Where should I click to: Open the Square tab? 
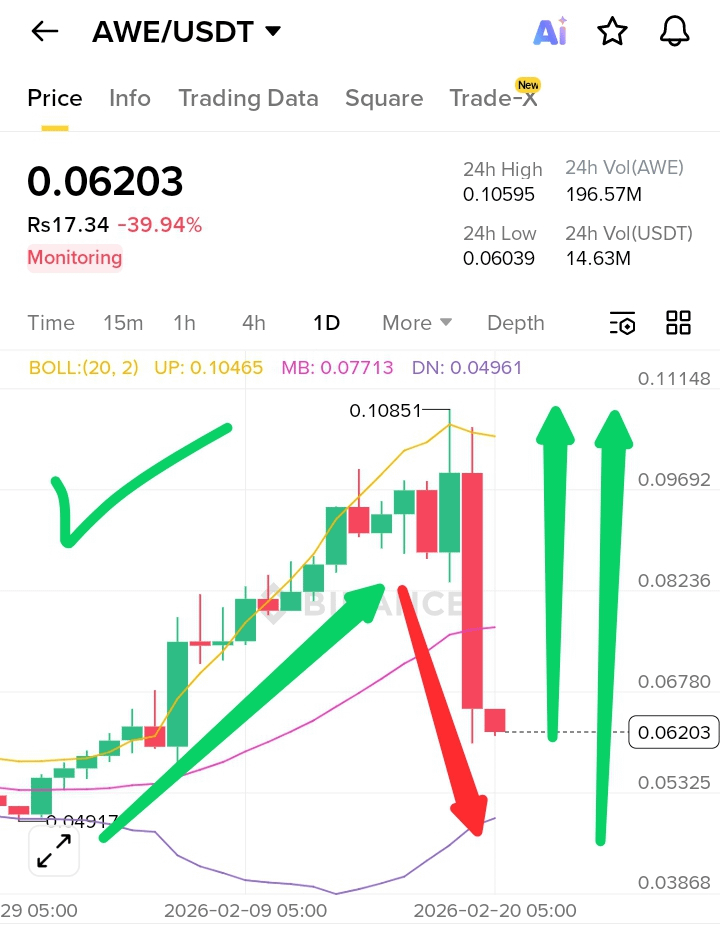tap(384, 98)
